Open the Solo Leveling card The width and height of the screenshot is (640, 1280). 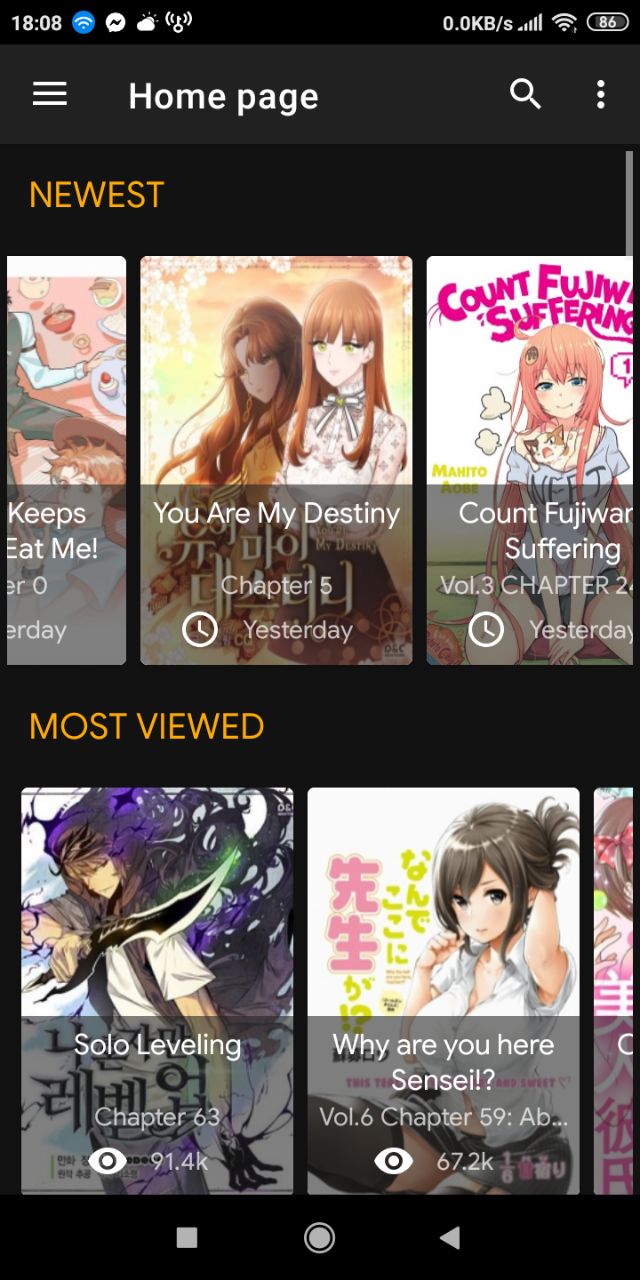tap(157, 991)
